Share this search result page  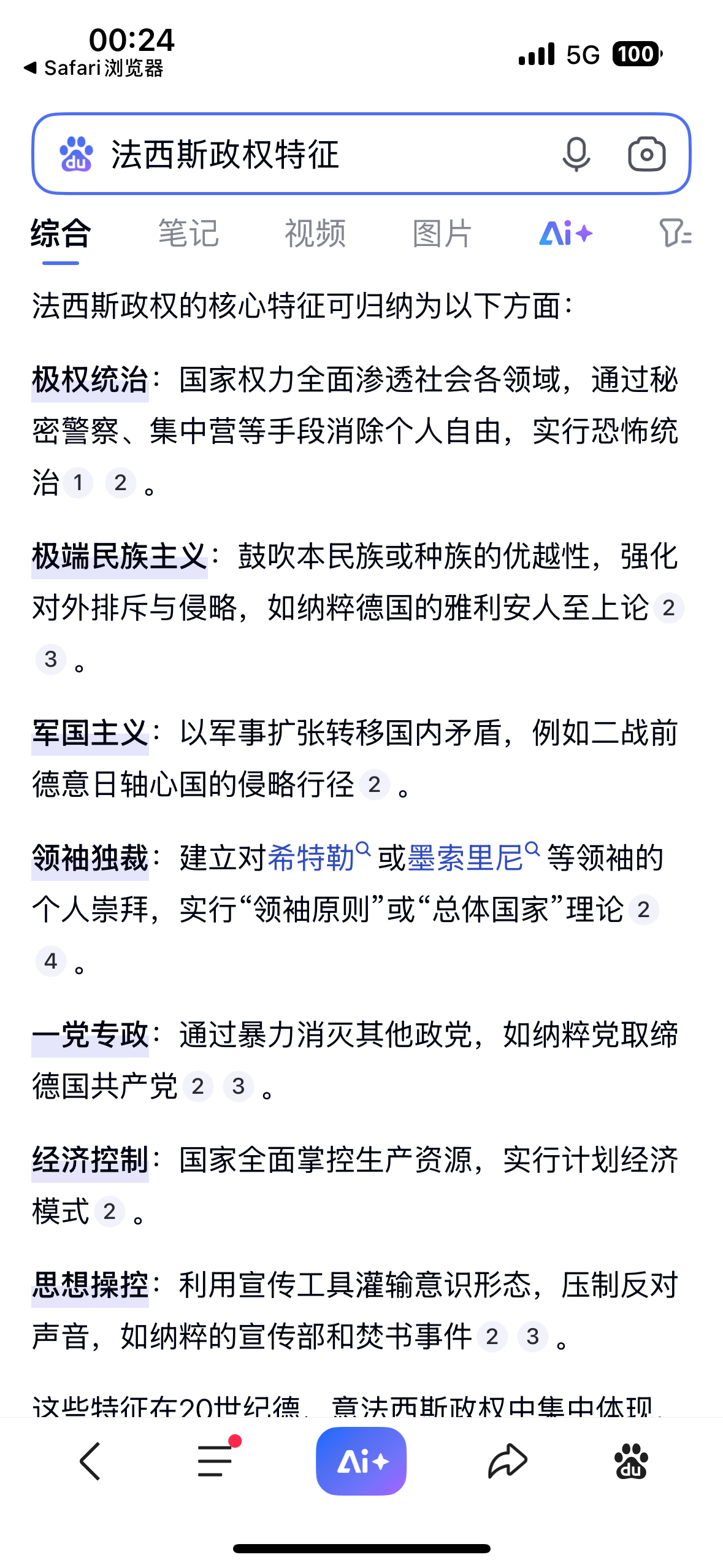[507, 1461]
